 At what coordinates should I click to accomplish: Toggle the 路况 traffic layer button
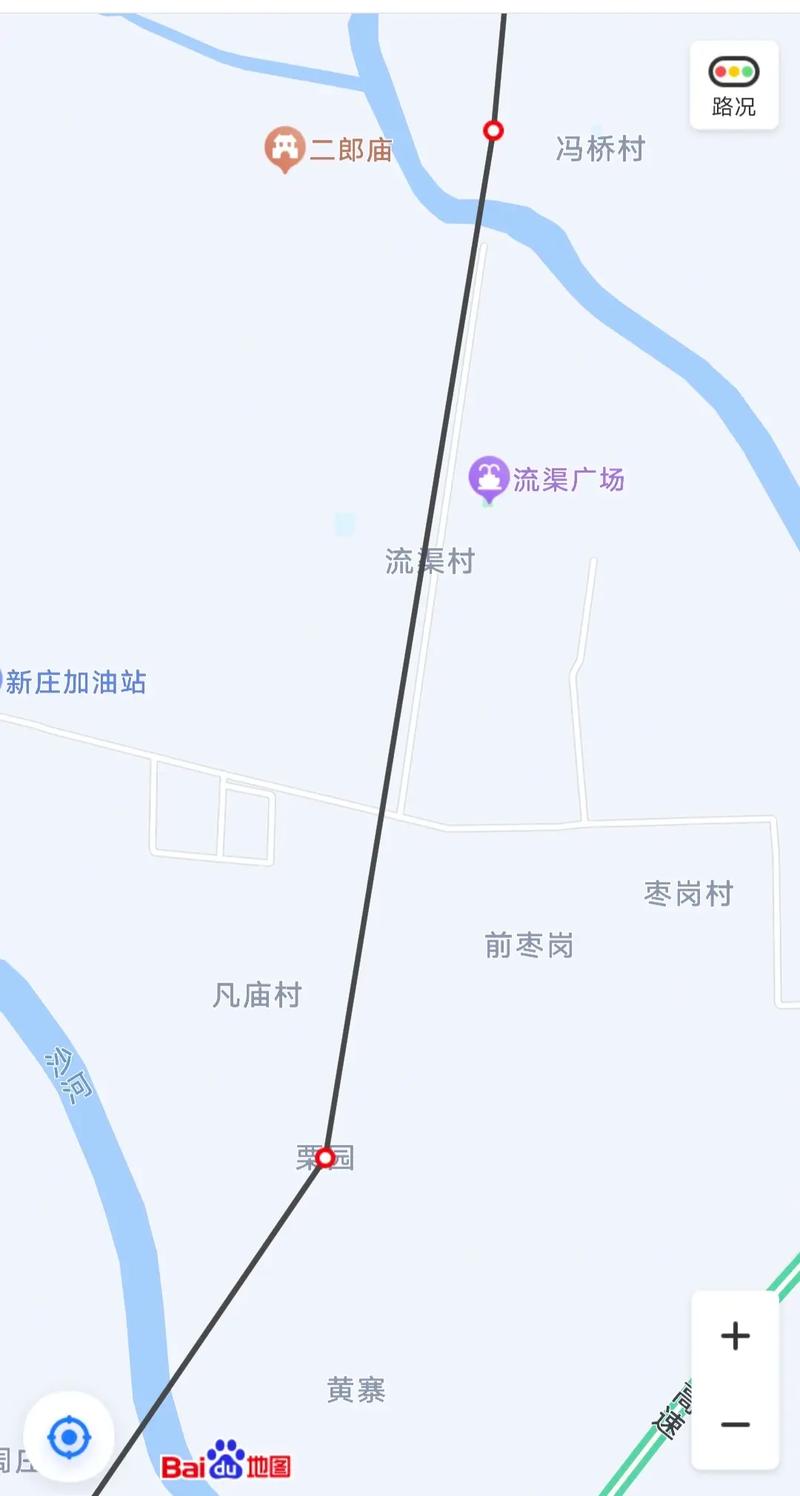tap(734, 86)
